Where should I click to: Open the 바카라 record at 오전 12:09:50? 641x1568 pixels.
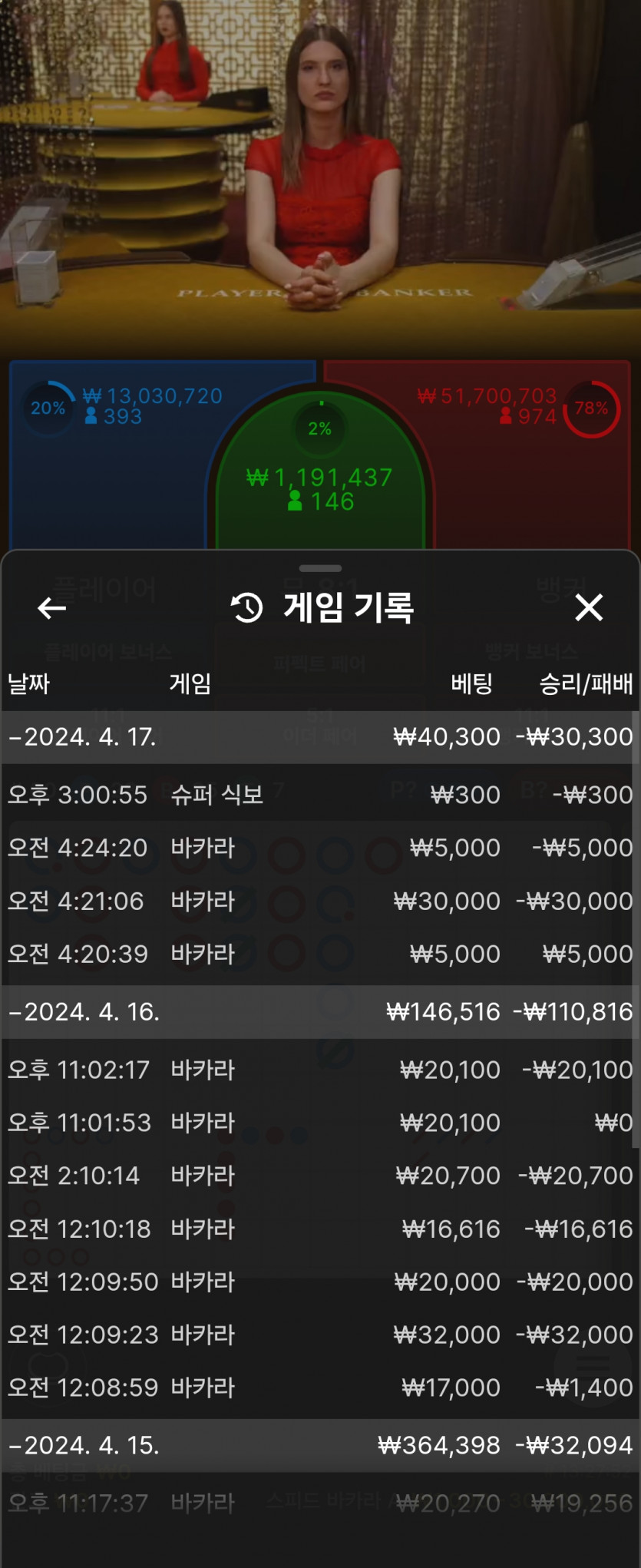tap(319, 1282)
